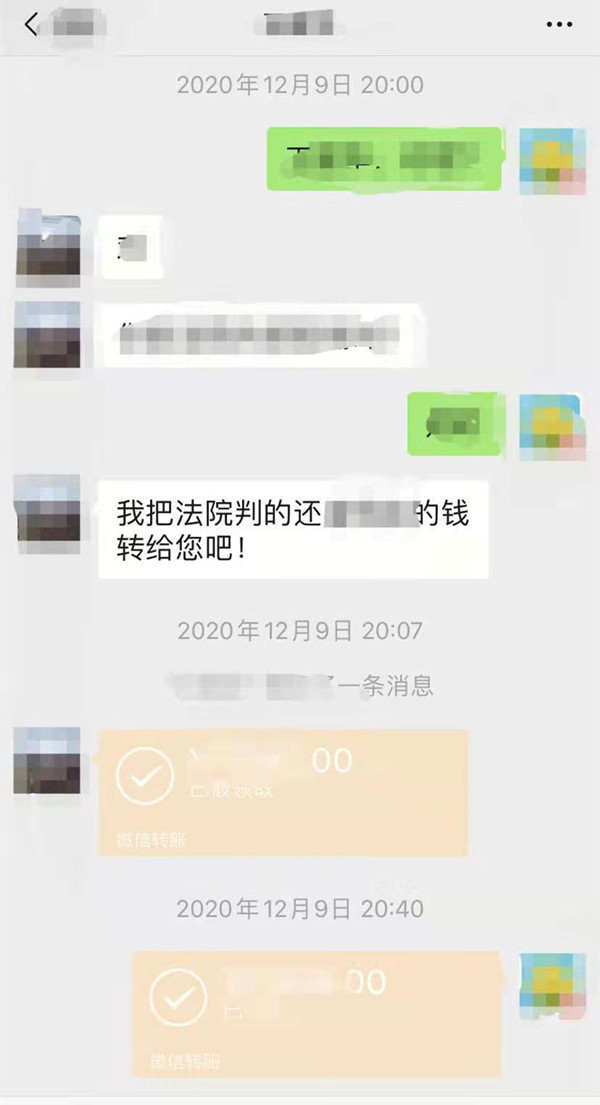The width and height of the screenshot is (600, 1105).
Task: Go back to the chat list
Action: 31,24
